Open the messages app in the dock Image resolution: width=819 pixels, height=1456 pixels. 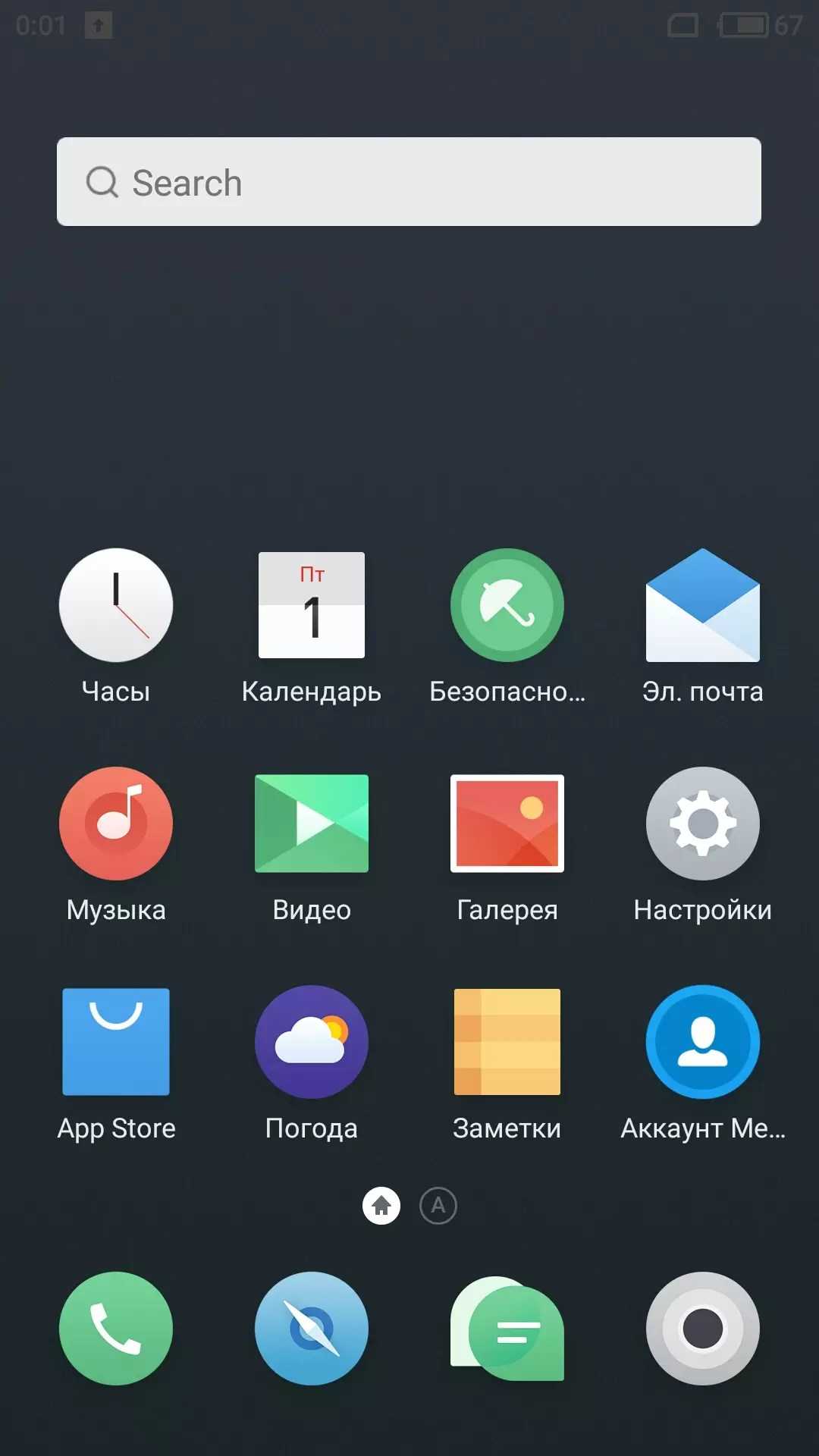(507, 1329)
